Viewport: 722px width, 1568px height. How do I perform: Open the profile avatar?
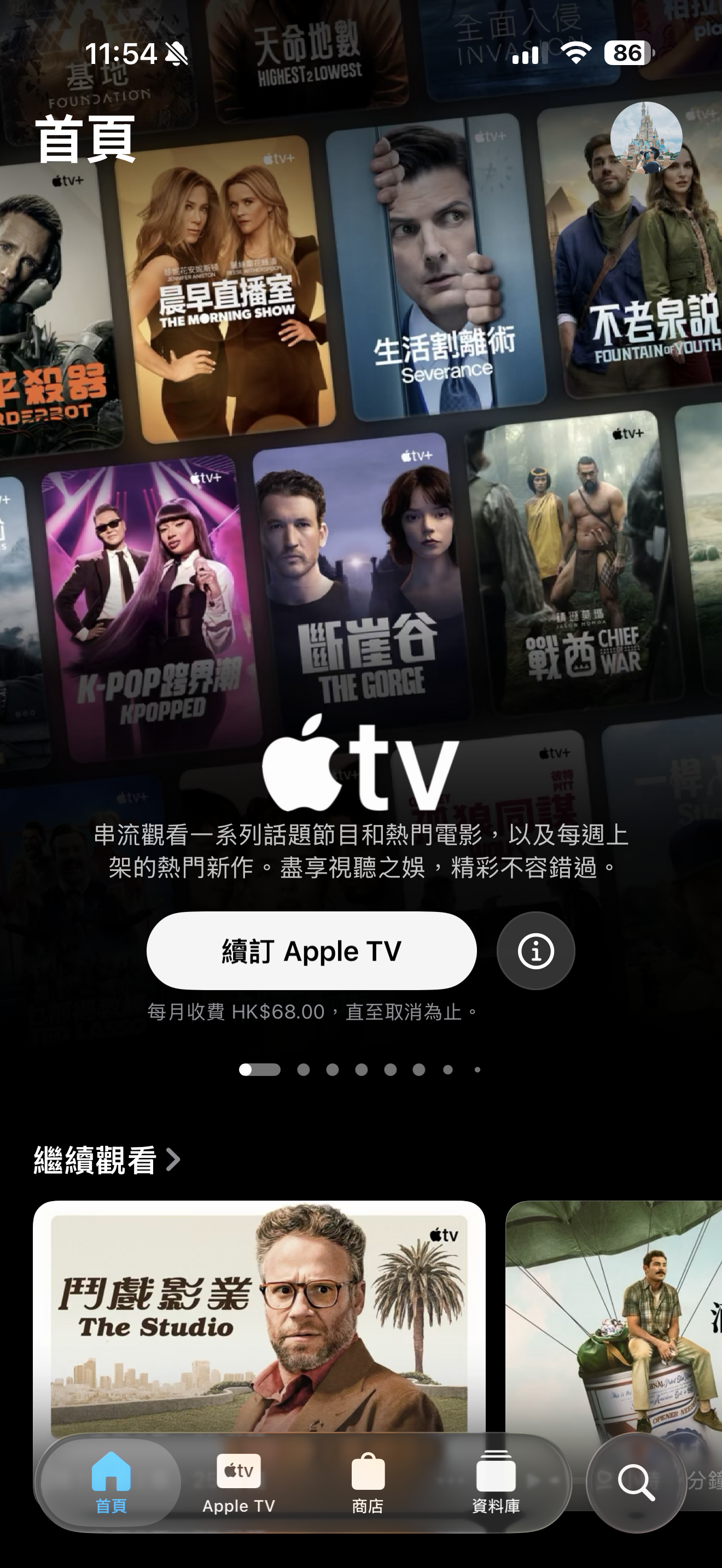click(646, 138)
